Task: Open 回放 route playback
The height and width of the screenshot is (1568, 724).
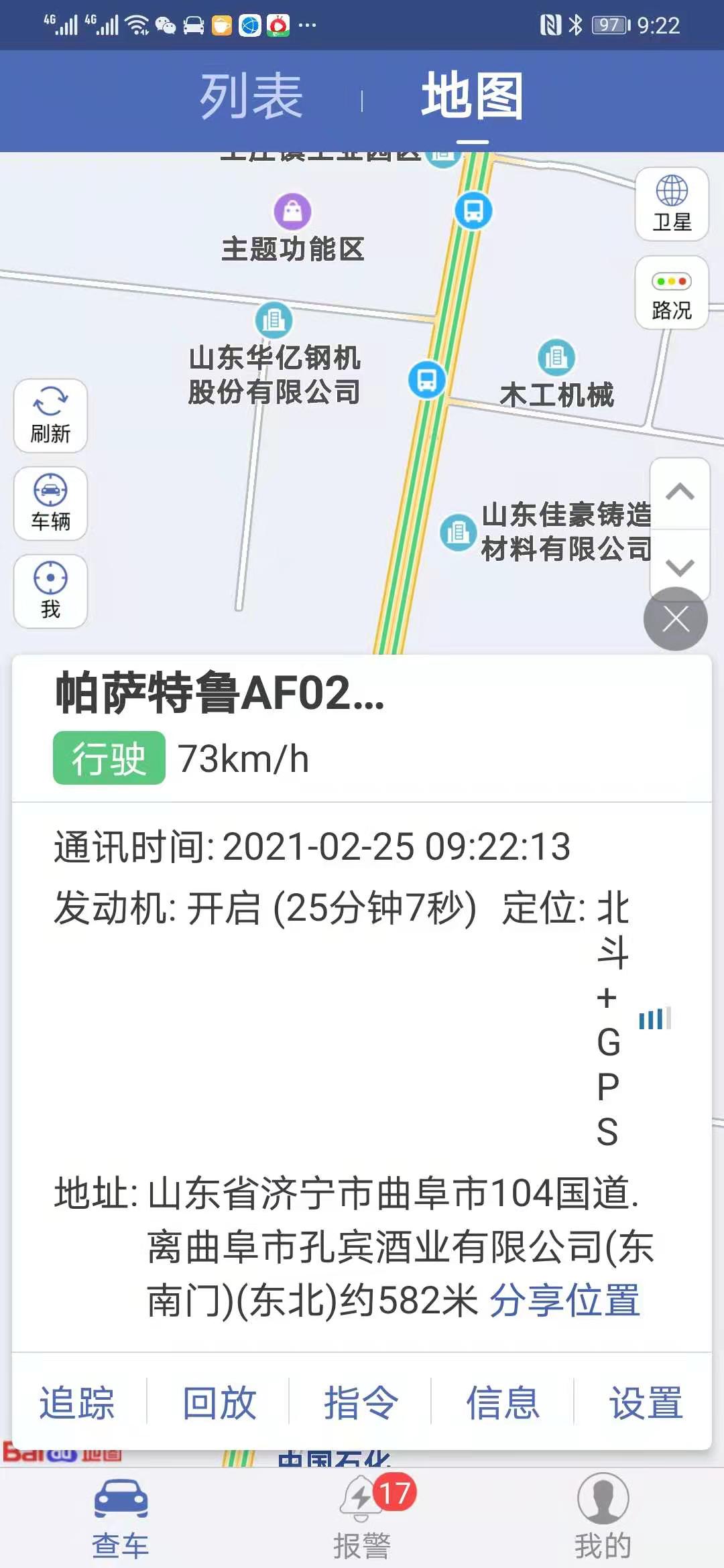Action: click(219, 1403)
